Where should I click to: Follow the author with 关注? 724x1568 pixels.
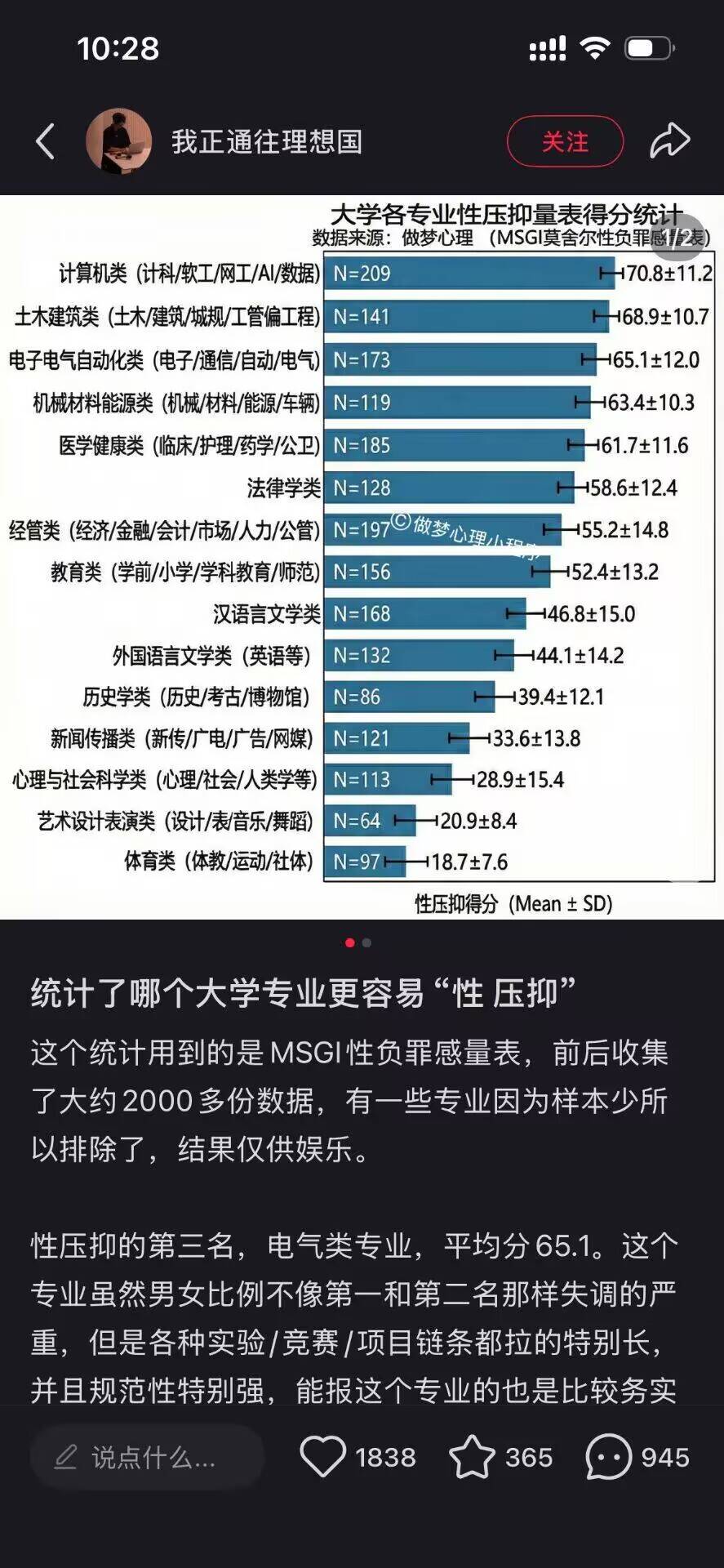(x=565, y=142)
